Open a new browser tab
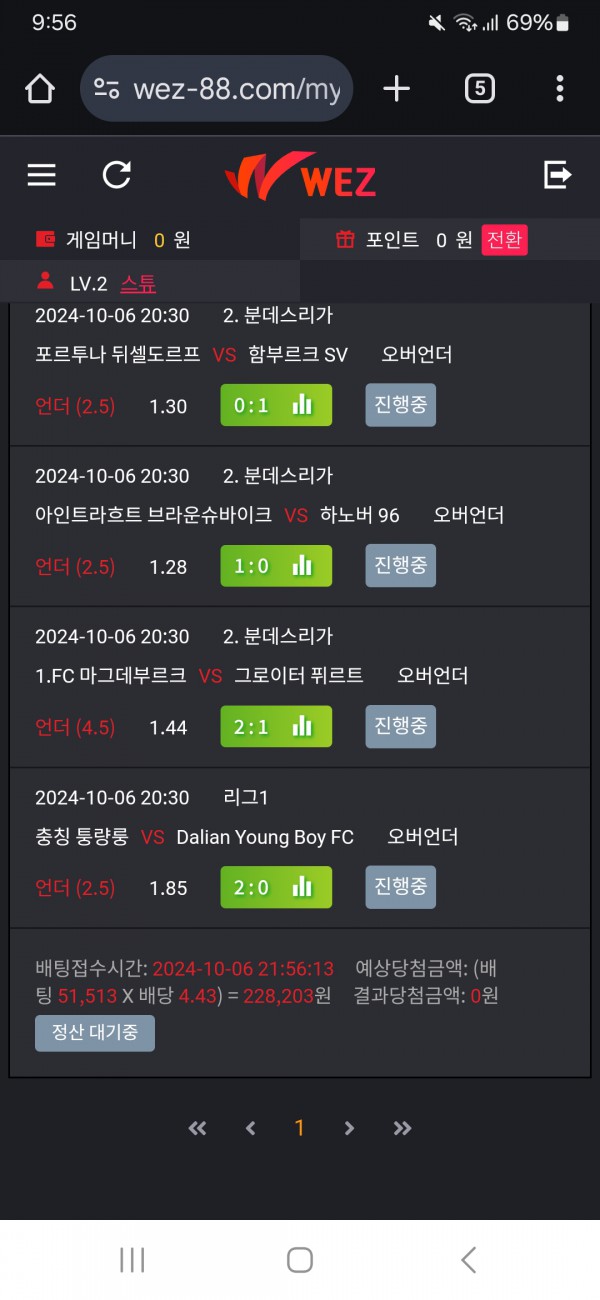 [x=396, y=89]
